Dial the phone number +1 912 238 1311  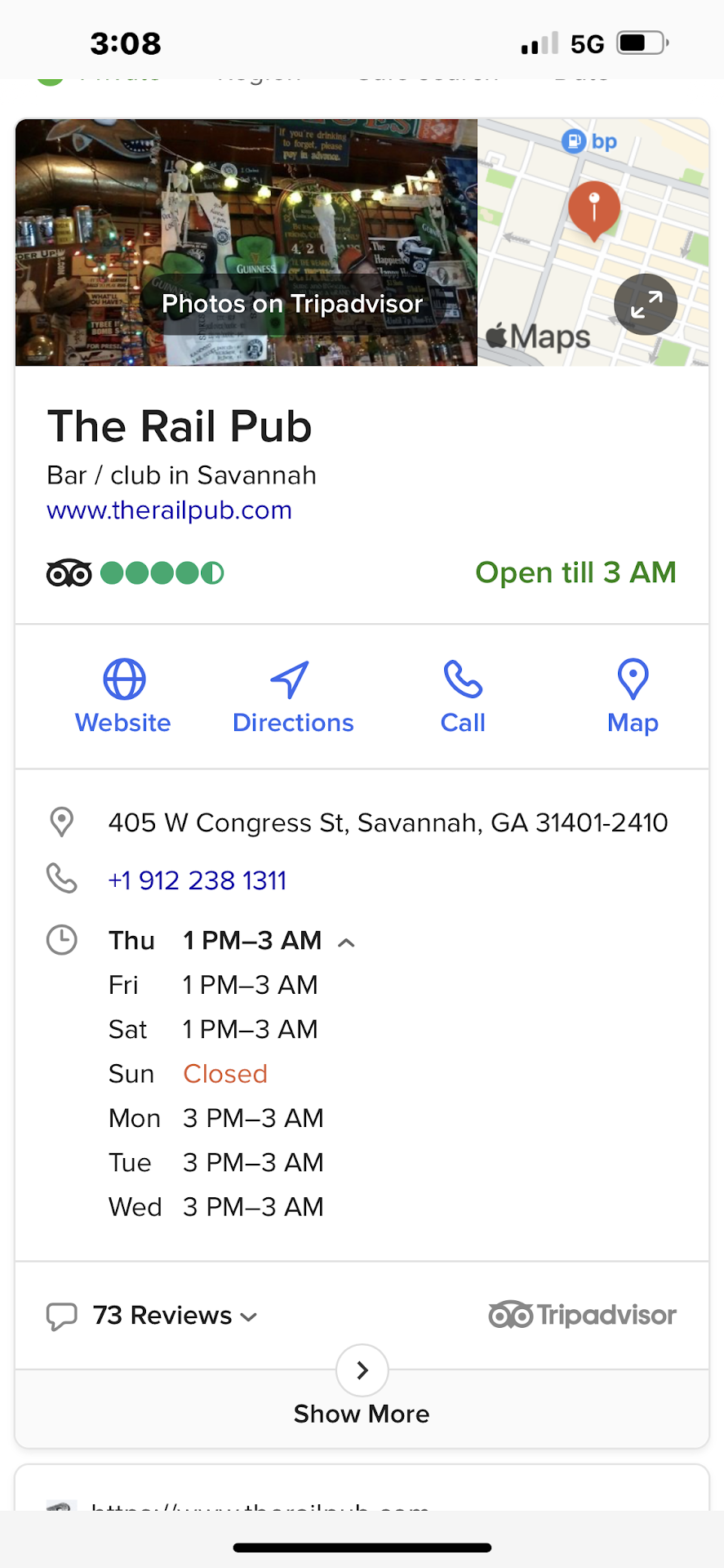pos(197,880)
